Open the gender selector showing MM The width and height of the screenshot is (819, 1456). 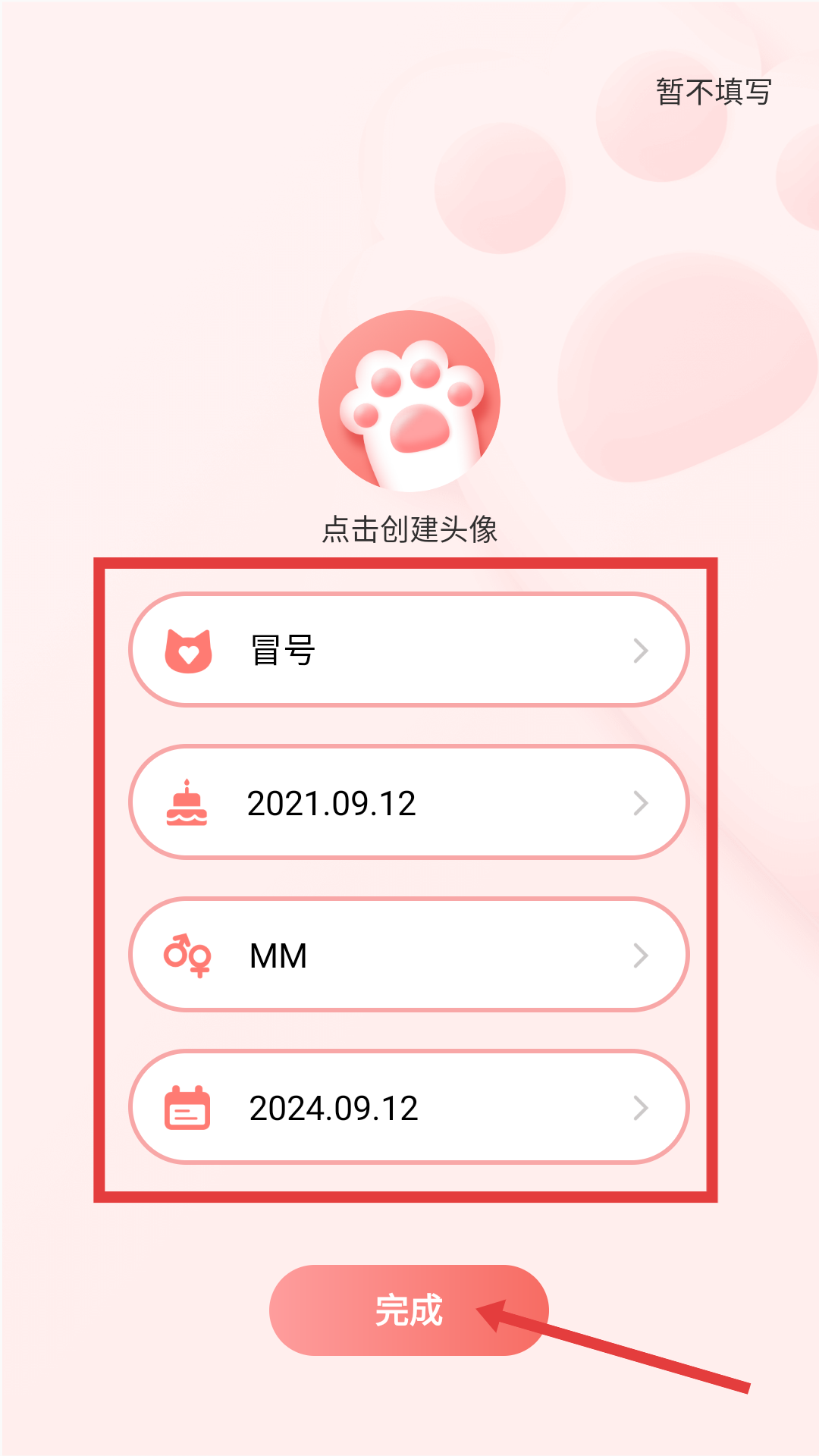[x=409, y=955]
